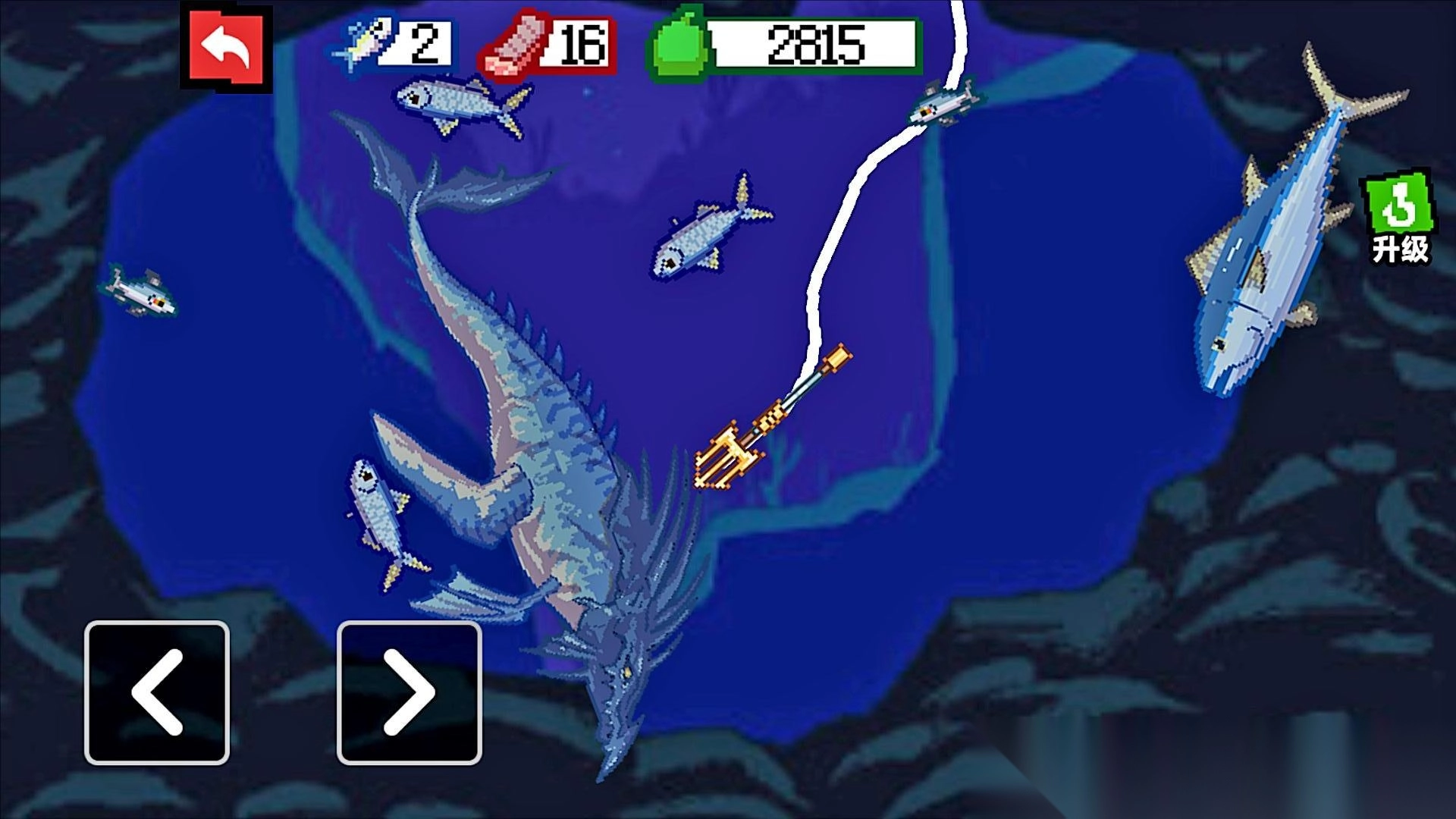Move the harpoon right with the right arrow
Screen dimensions: 1456x819
(x=409, y=692)
